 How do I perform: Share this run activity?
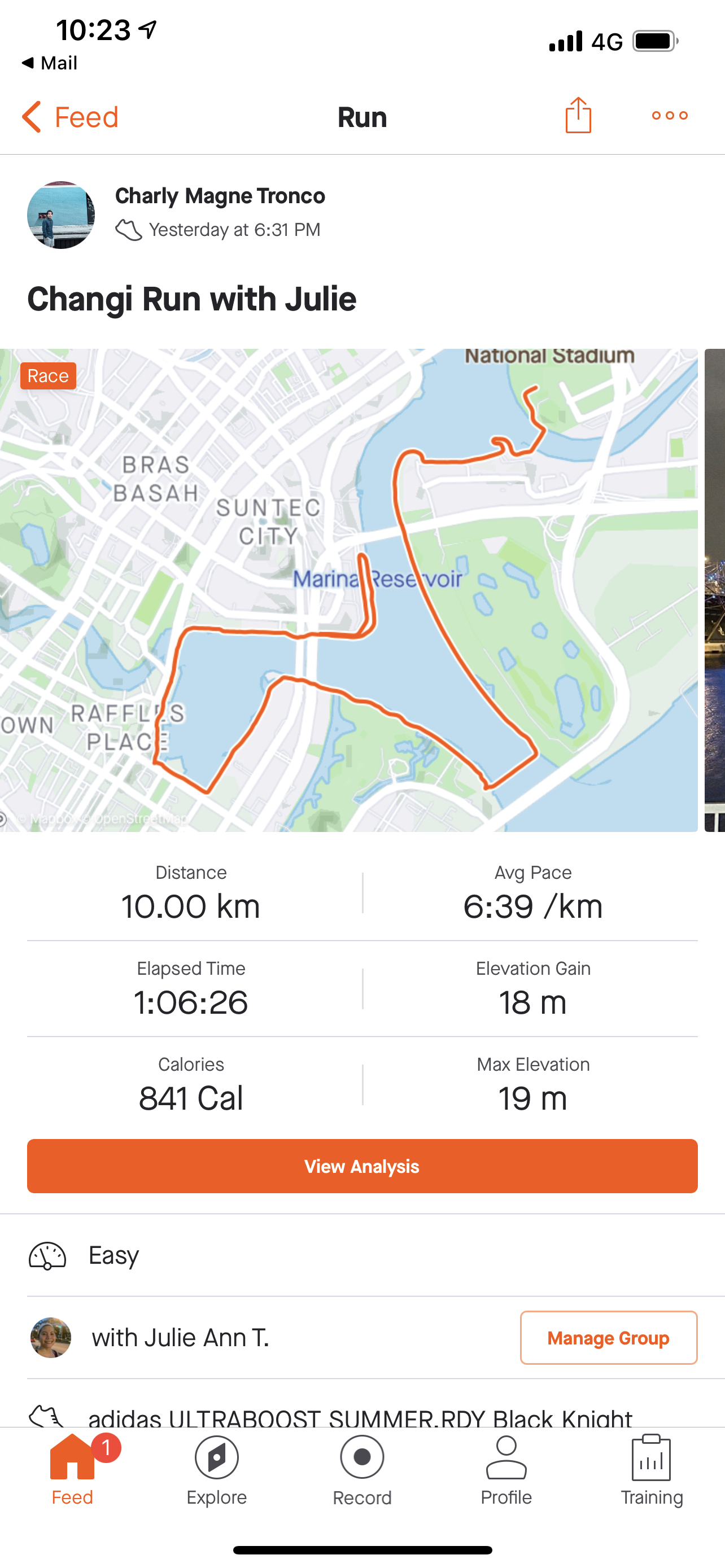(x=578, y=115)
